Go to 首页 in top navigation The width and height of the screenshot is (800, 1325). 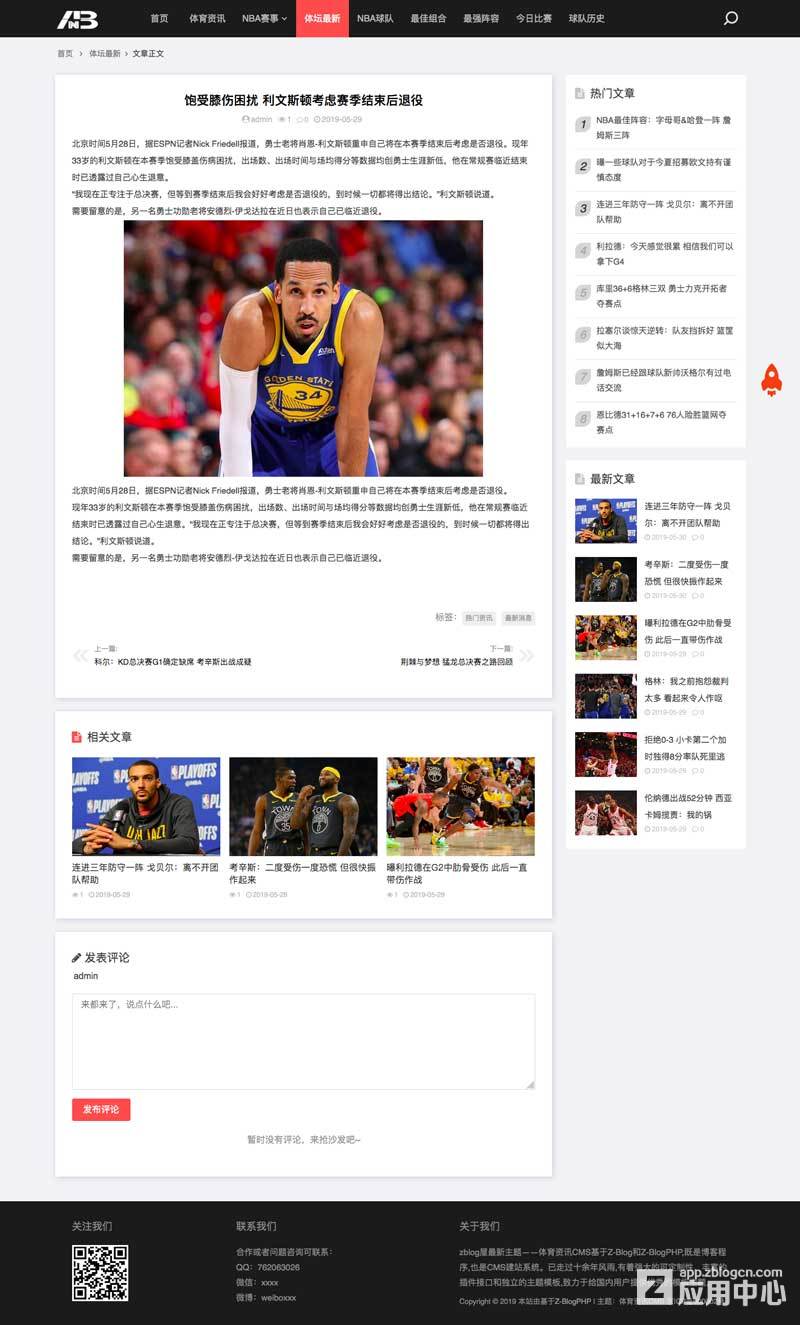[159, 18]
